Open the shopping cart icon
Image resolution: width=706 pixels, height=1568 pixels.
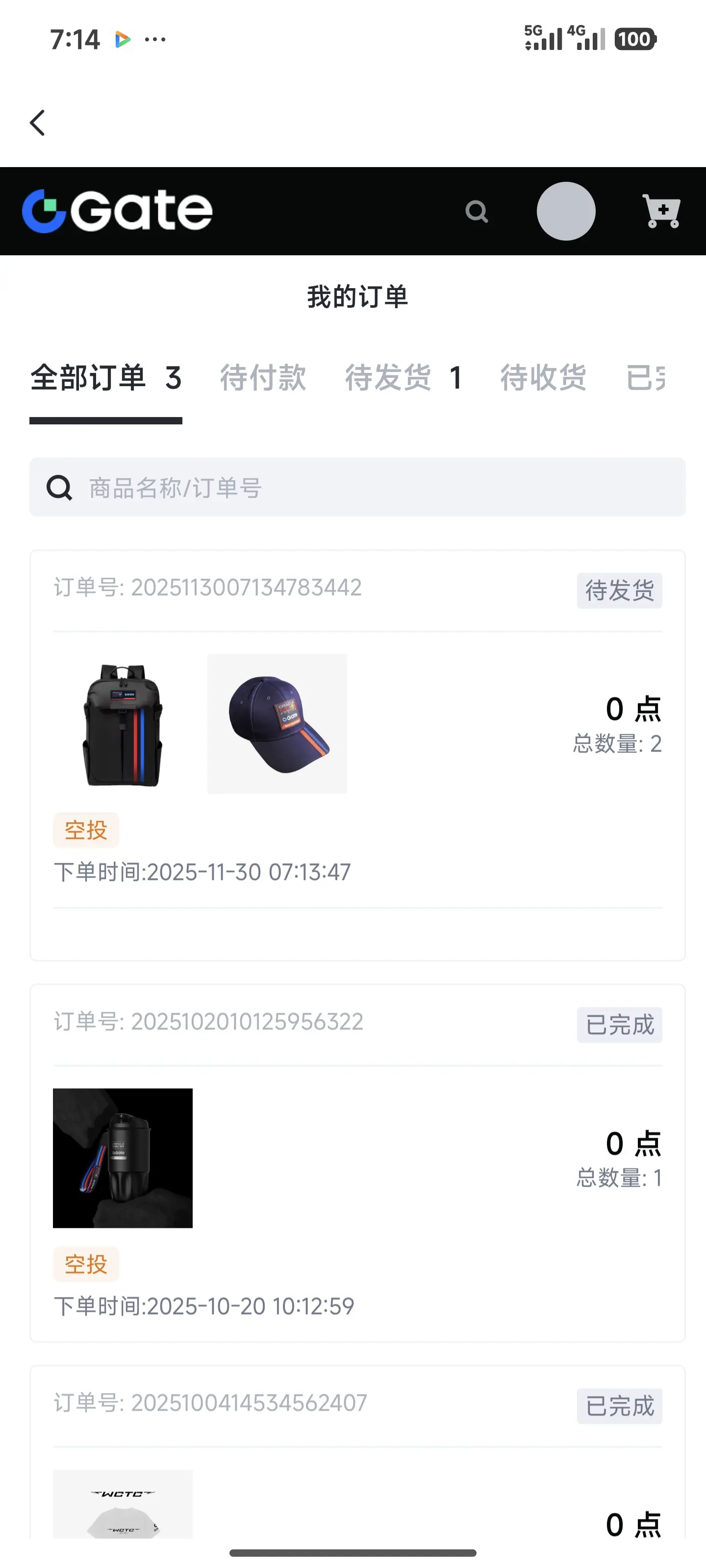click(660, 211)
